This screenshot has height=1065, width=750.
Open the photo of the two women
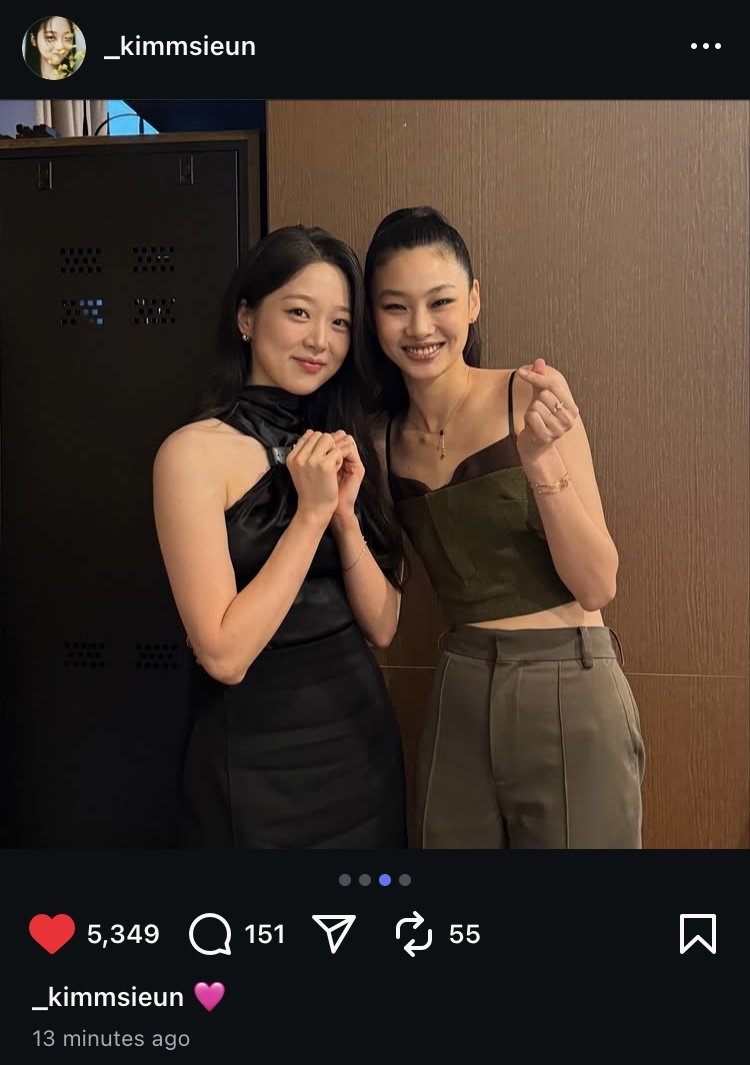375,474
